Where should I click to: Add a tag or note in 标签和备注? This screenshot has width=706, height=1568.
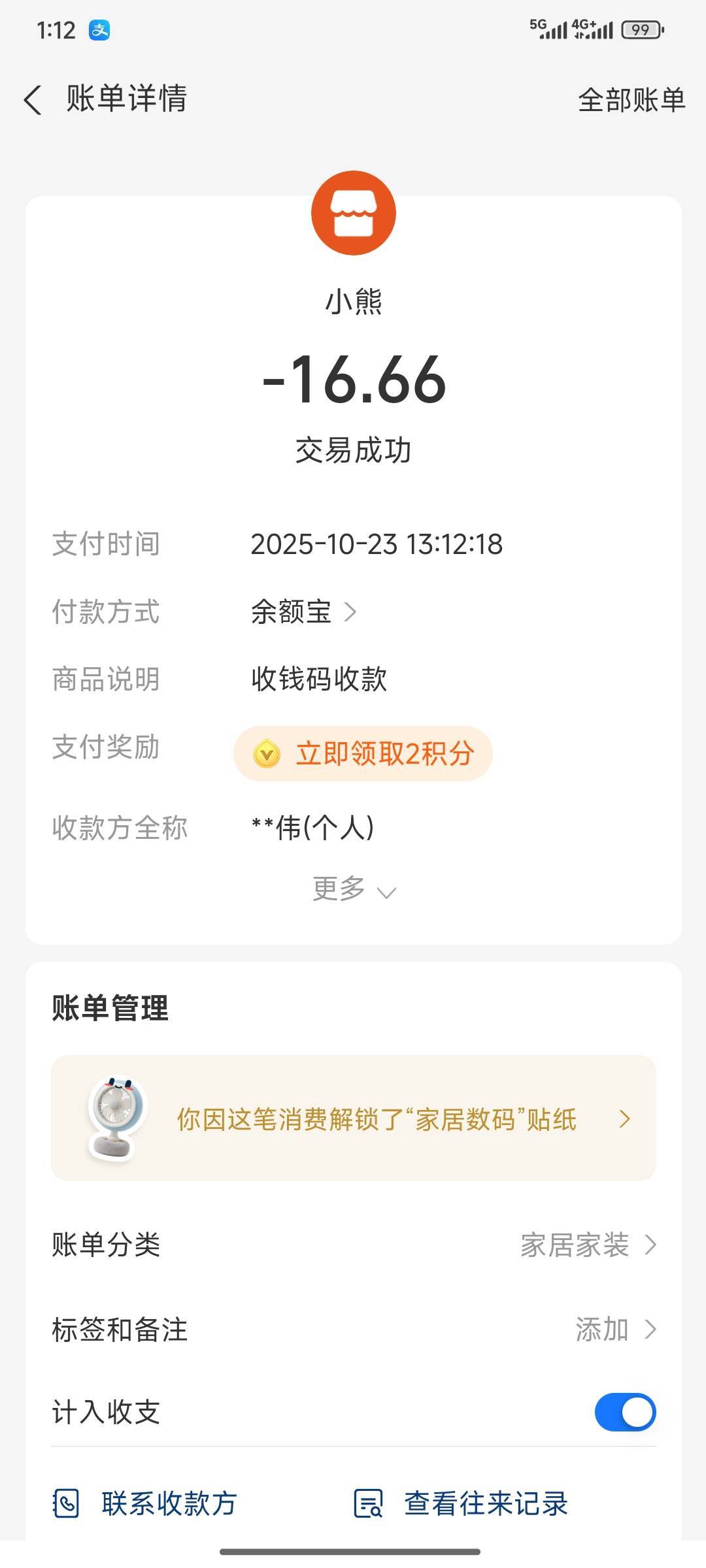click(x=614, y=1330)
